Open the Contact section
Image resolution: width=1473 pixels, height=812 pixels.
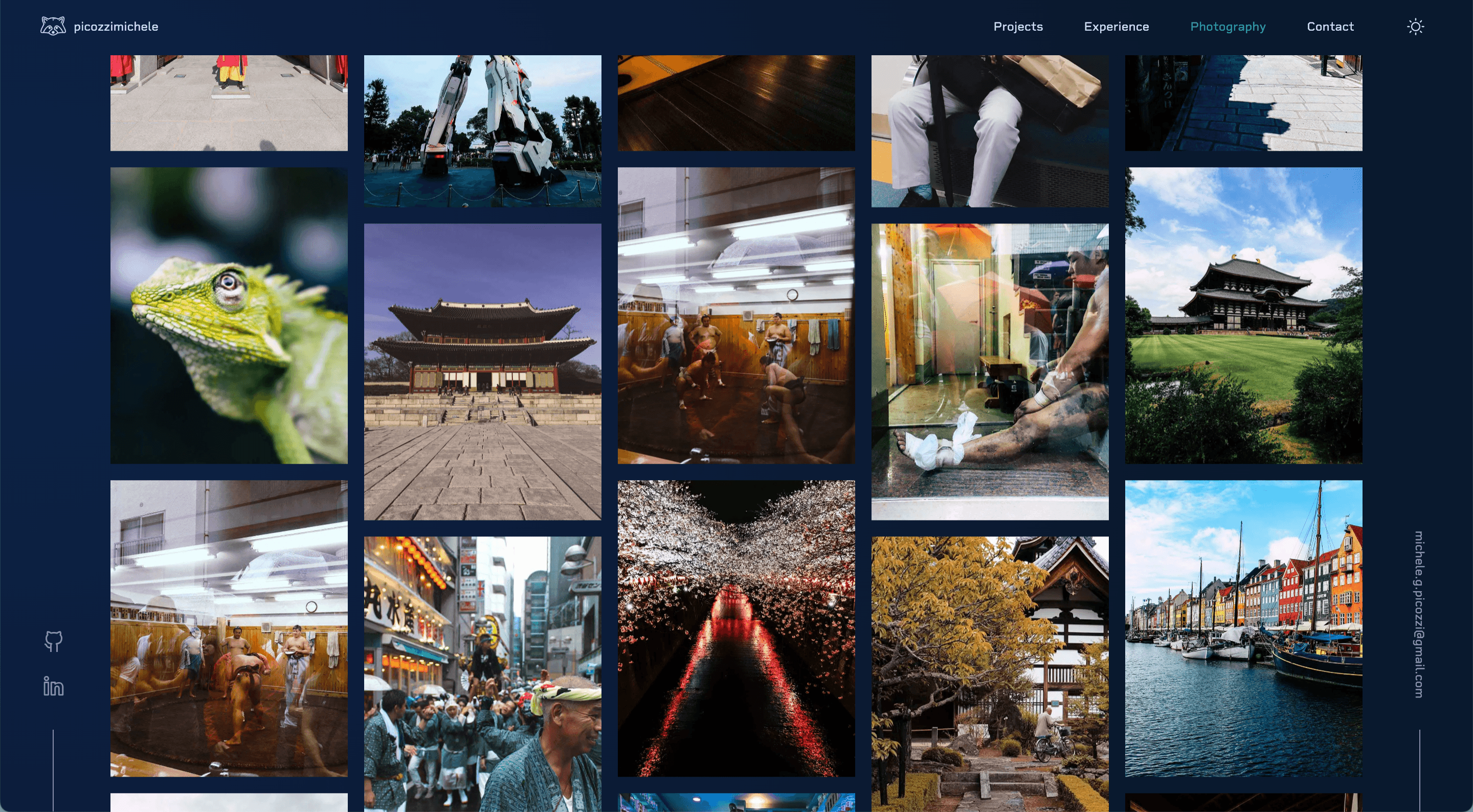click(x=1330, y=26)
